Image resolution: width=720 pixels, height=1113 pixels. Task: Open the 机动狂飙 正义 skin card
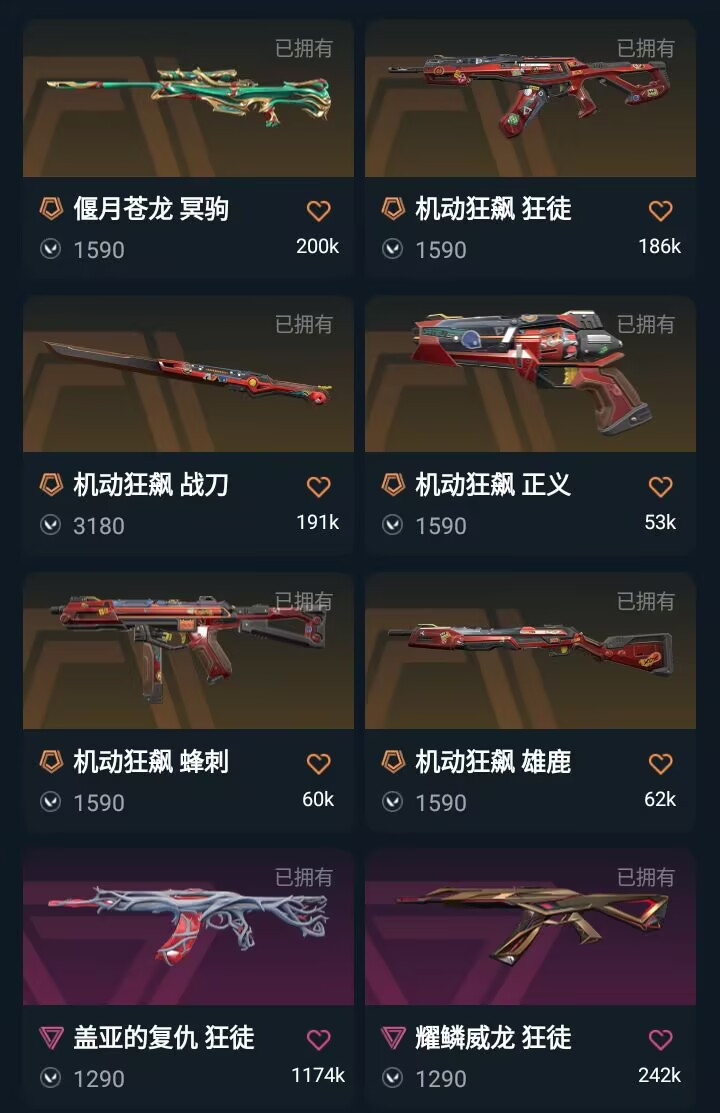point(530,376)
